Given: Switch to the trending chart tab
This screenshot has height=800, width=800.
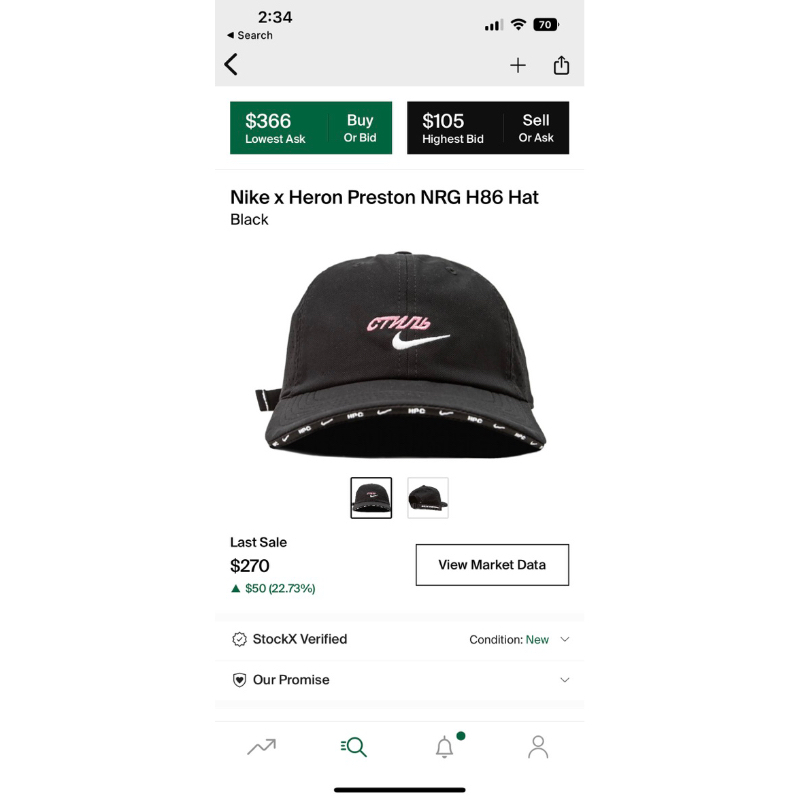Looking at the screenshot, I should coord(262,747).
